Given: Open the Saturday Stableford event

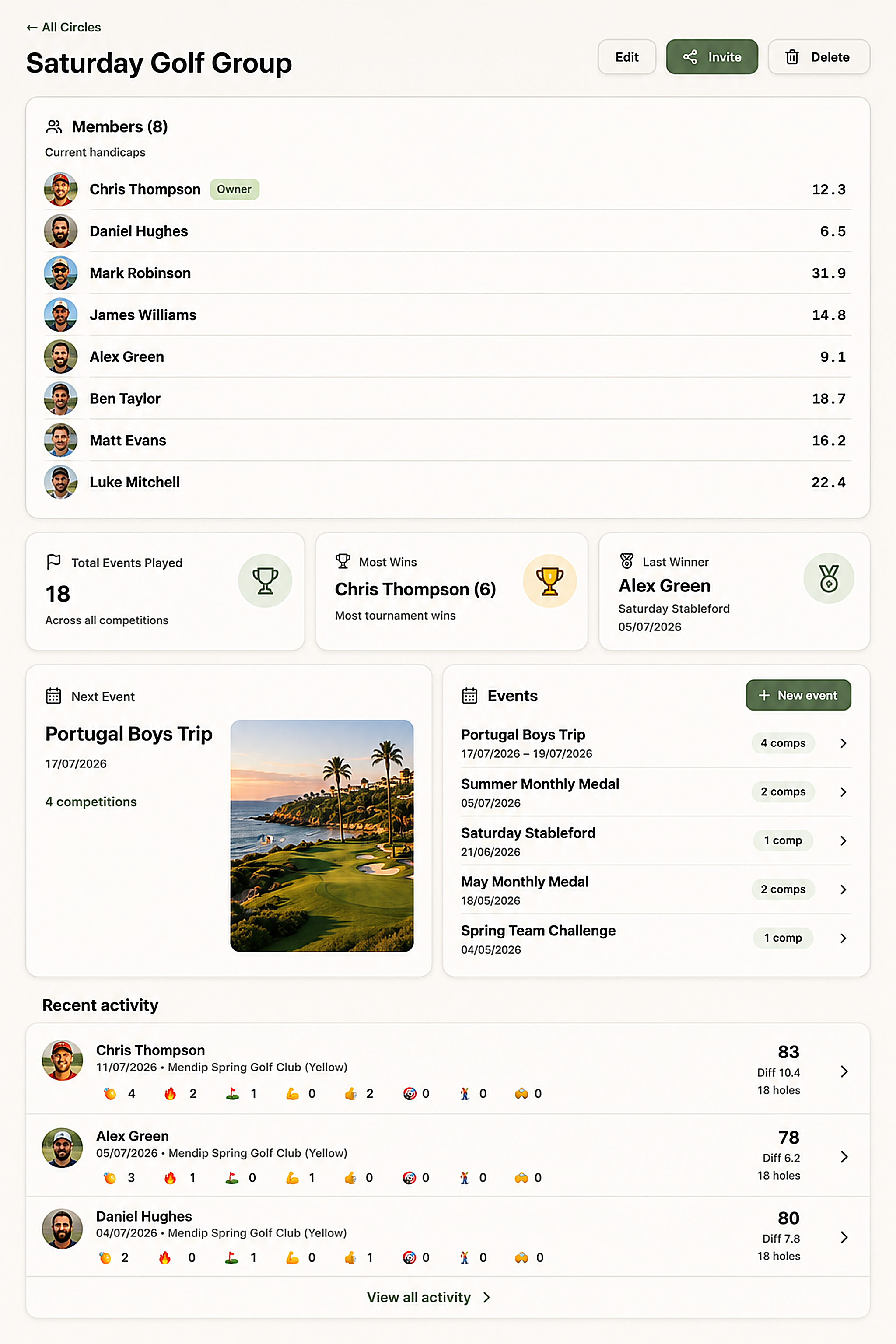Looking at the screenshot, I should [x=656, y=841].
